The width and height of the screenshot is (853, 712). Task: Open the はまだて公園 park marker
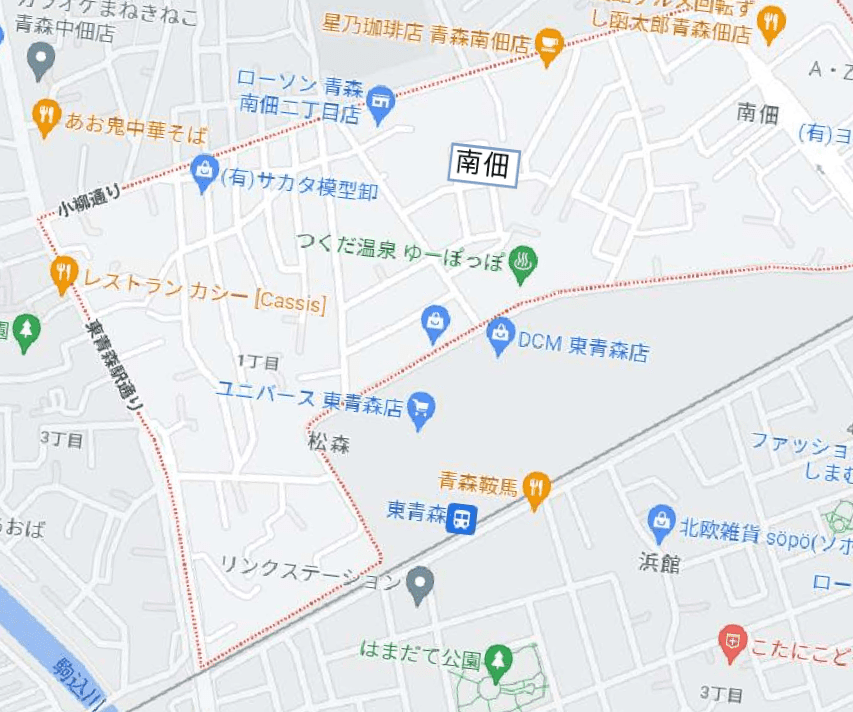point(497,660)
